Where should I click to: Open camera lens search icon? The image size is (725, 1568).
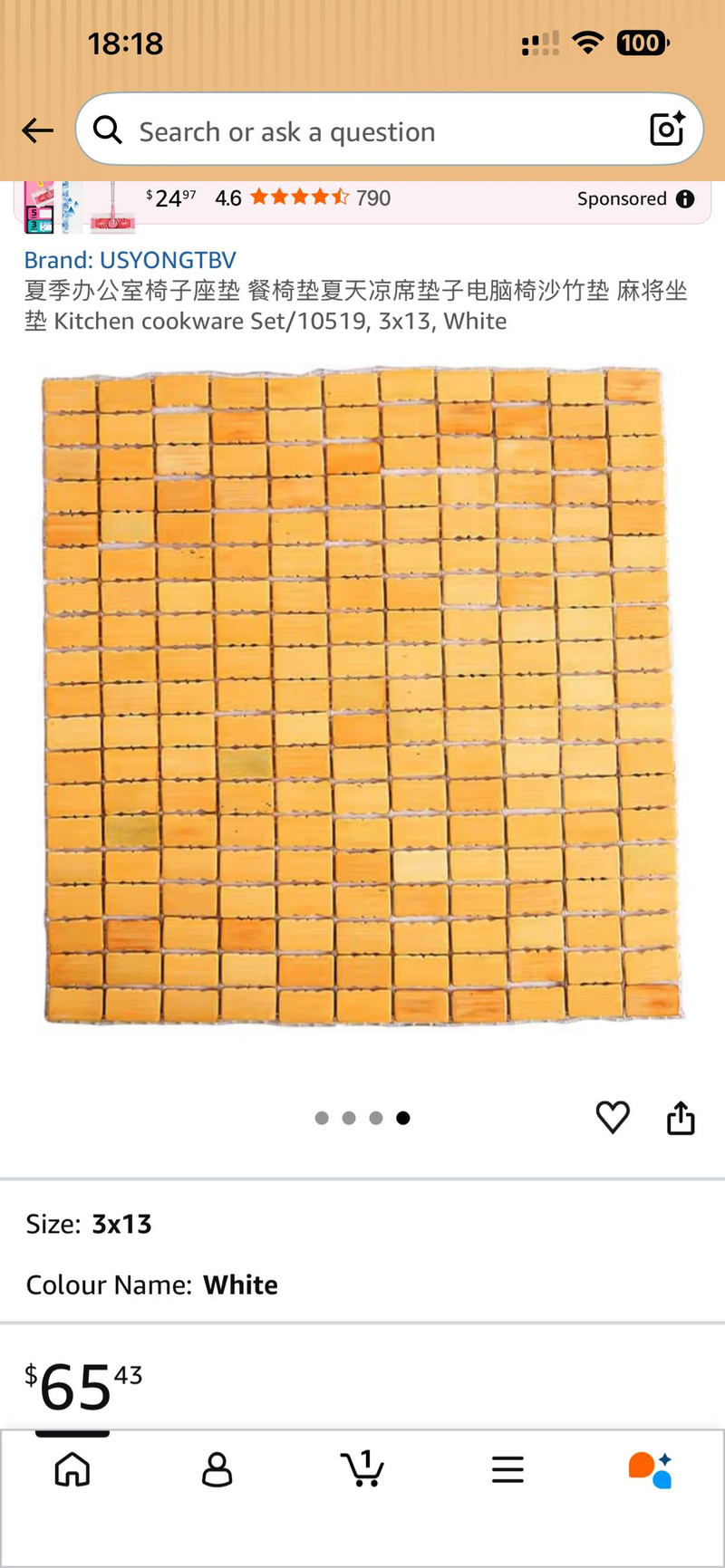tap(667, 130)
